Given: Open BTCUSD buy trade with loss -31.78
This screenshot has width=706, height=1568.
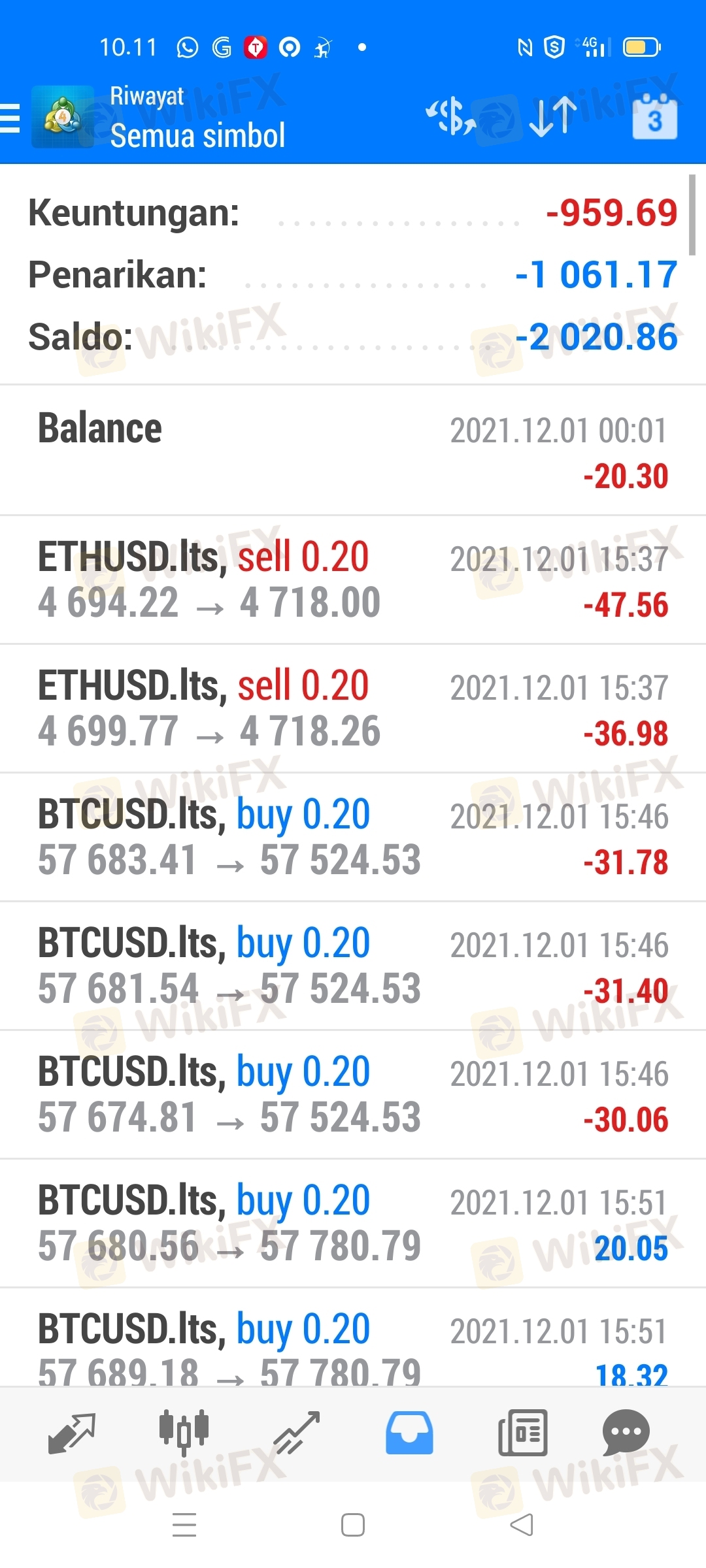Looking at the screenshot, I should click(x=353, y=838).
